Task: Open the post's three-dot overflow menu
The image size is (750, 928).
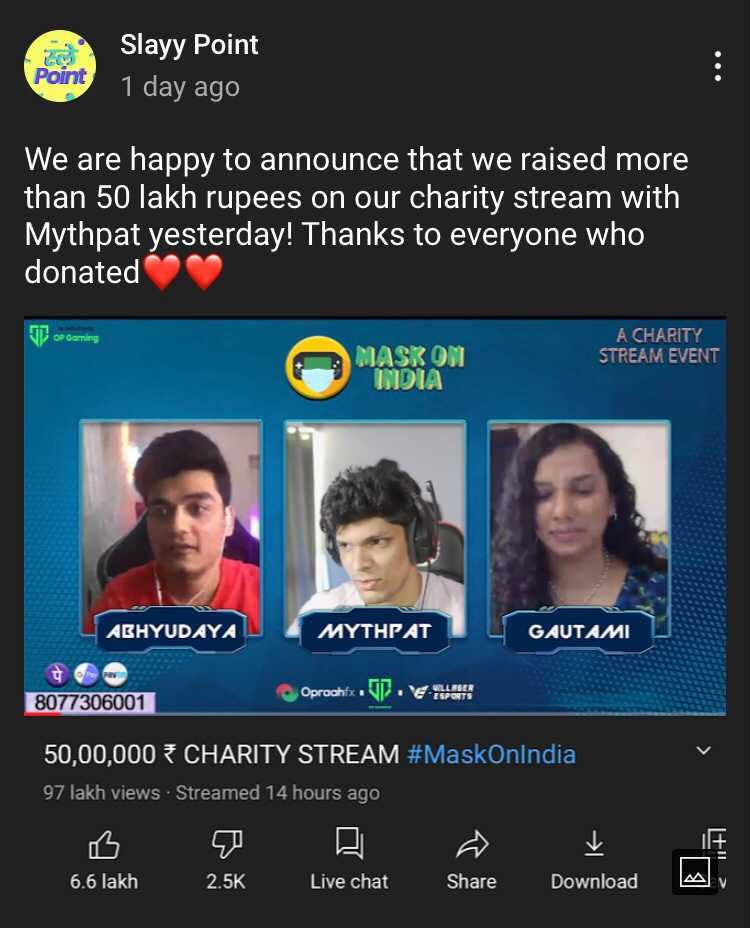Action: [717, 66]
